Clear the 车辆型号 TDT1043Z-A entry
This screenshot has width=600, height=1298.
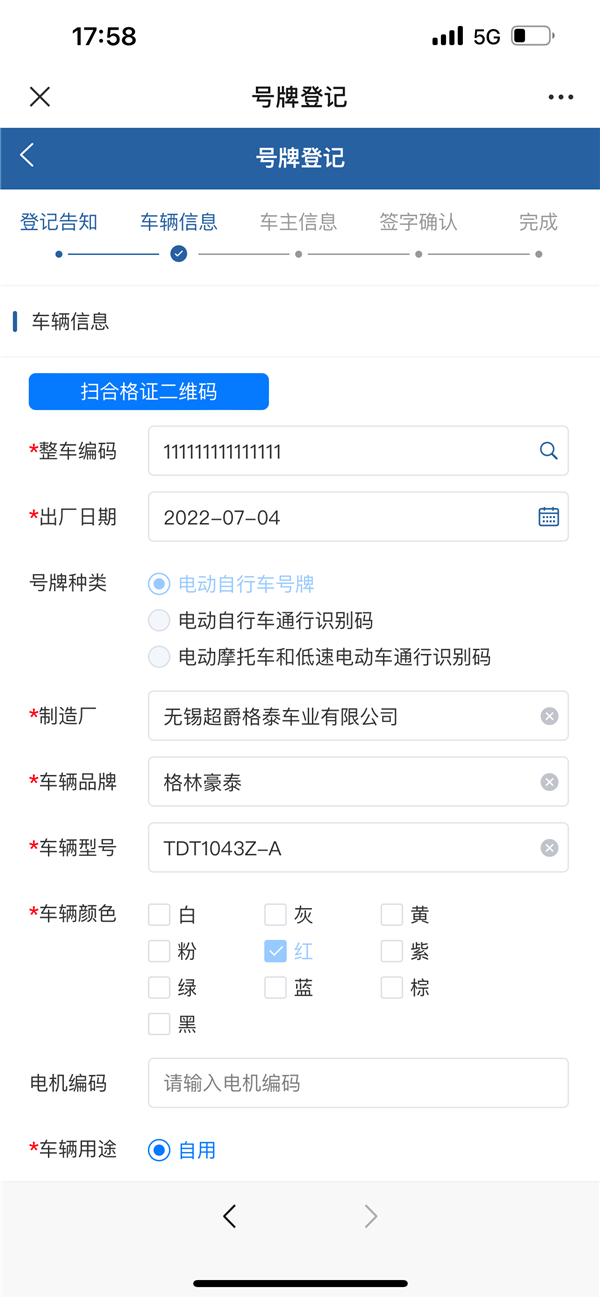[549, 848]
